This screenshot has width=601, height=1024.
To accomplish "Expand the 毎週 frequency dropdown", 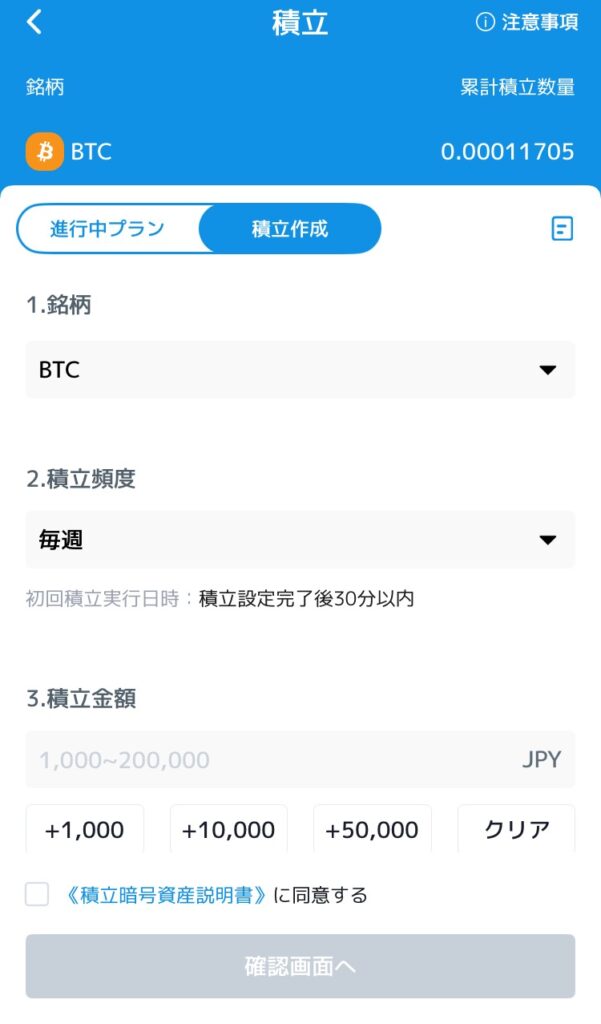I will (300, 540).
